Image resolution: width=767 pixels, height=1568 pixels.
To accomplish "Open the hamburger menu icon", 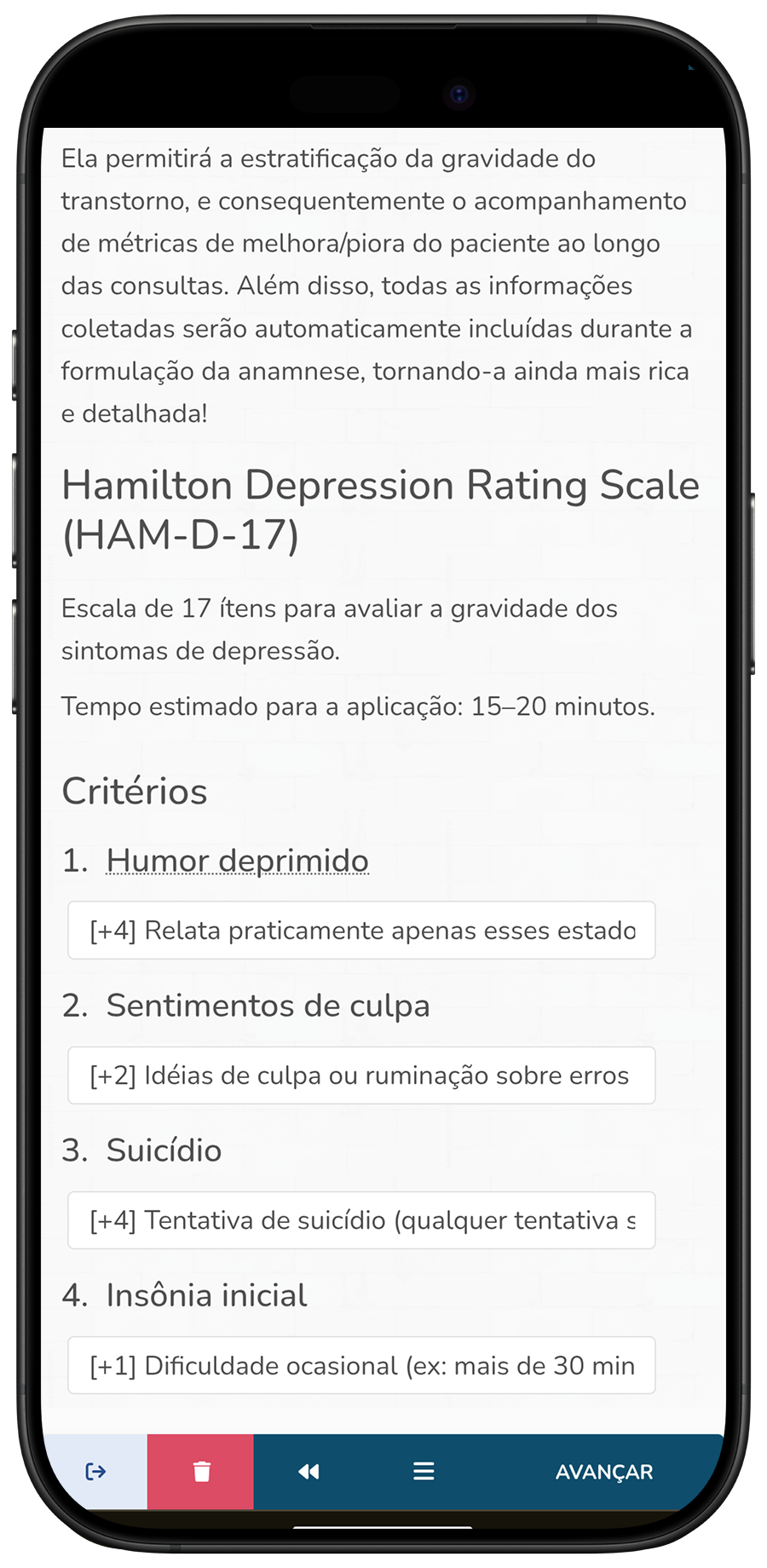I will (x=424, y=1472).
